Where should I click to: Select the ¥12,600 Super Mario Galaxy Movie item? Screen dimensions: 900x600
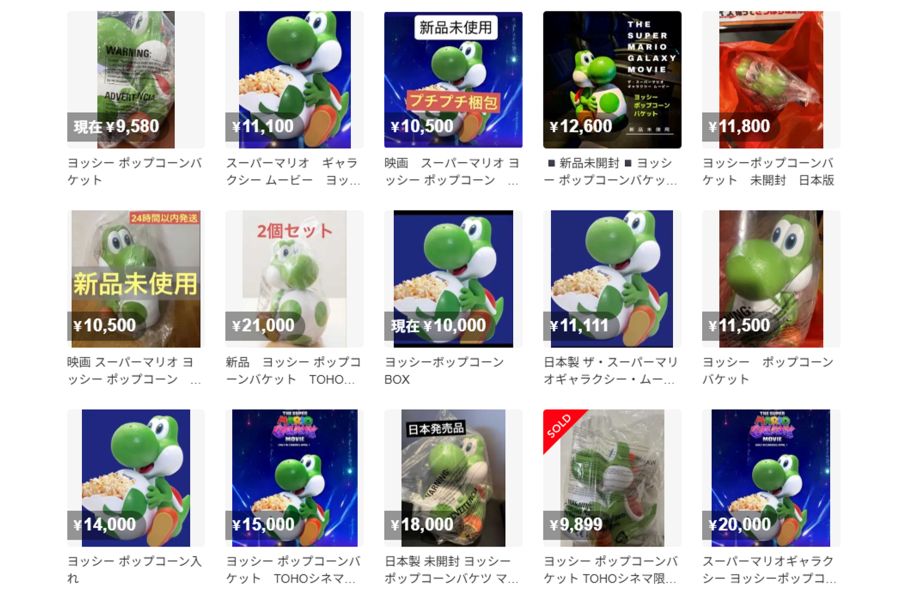pyautogui.click(x=612, y=80)
